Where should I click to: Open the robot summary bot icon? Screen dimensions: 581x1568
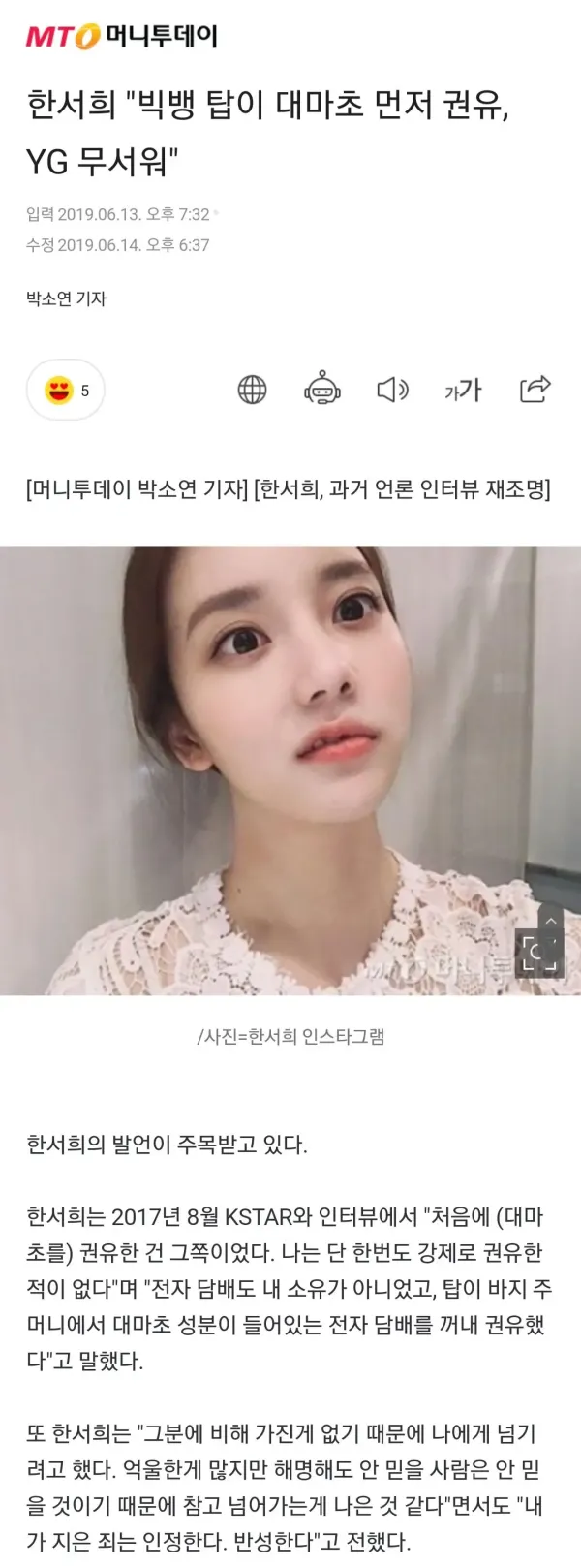click(x=322, y=390)
